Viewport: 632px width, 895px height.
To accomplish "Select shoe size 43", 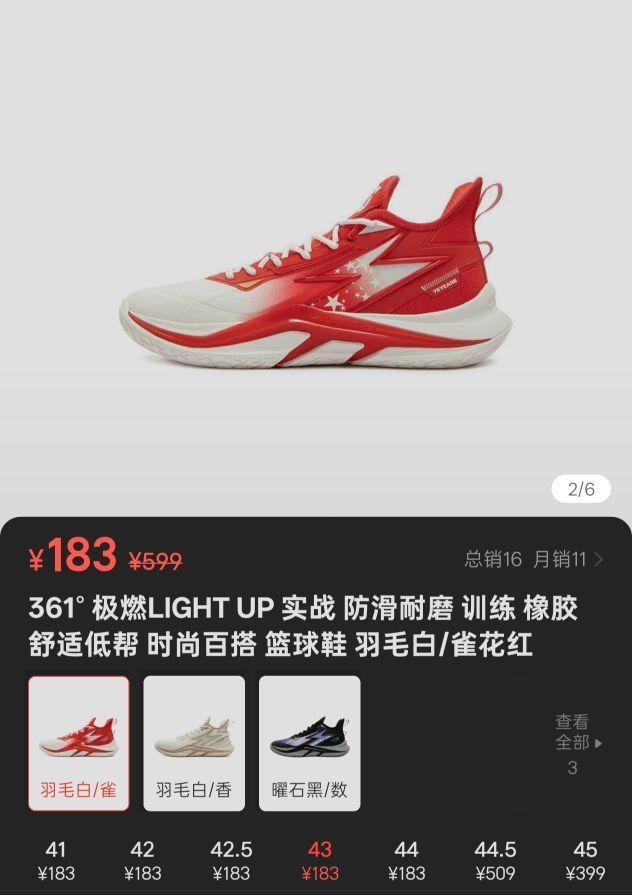I will [x=320, y=860].
